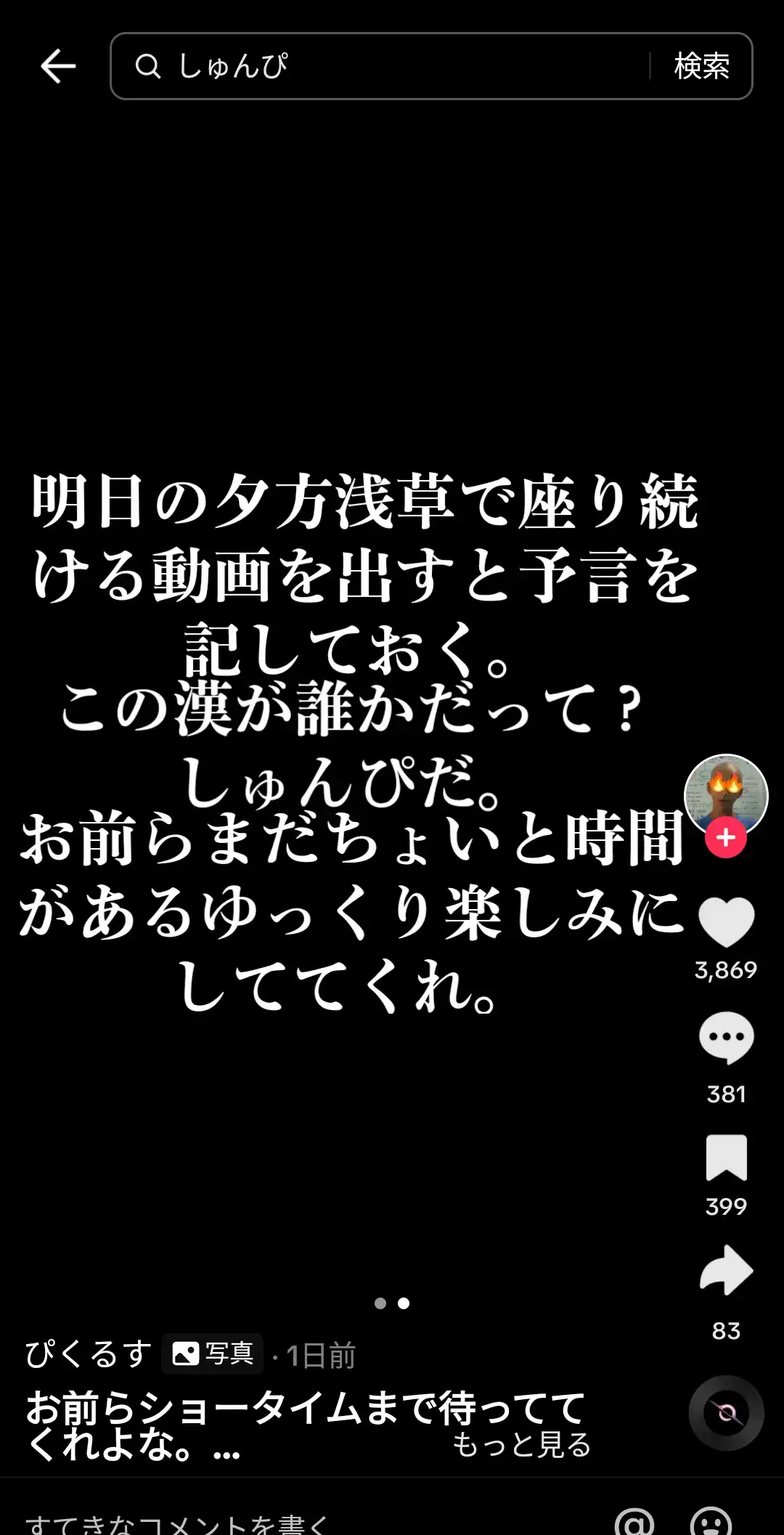Insert a mention with the @ icon
Viewport: 784px width, 1535px height.
coord(634,1522)
